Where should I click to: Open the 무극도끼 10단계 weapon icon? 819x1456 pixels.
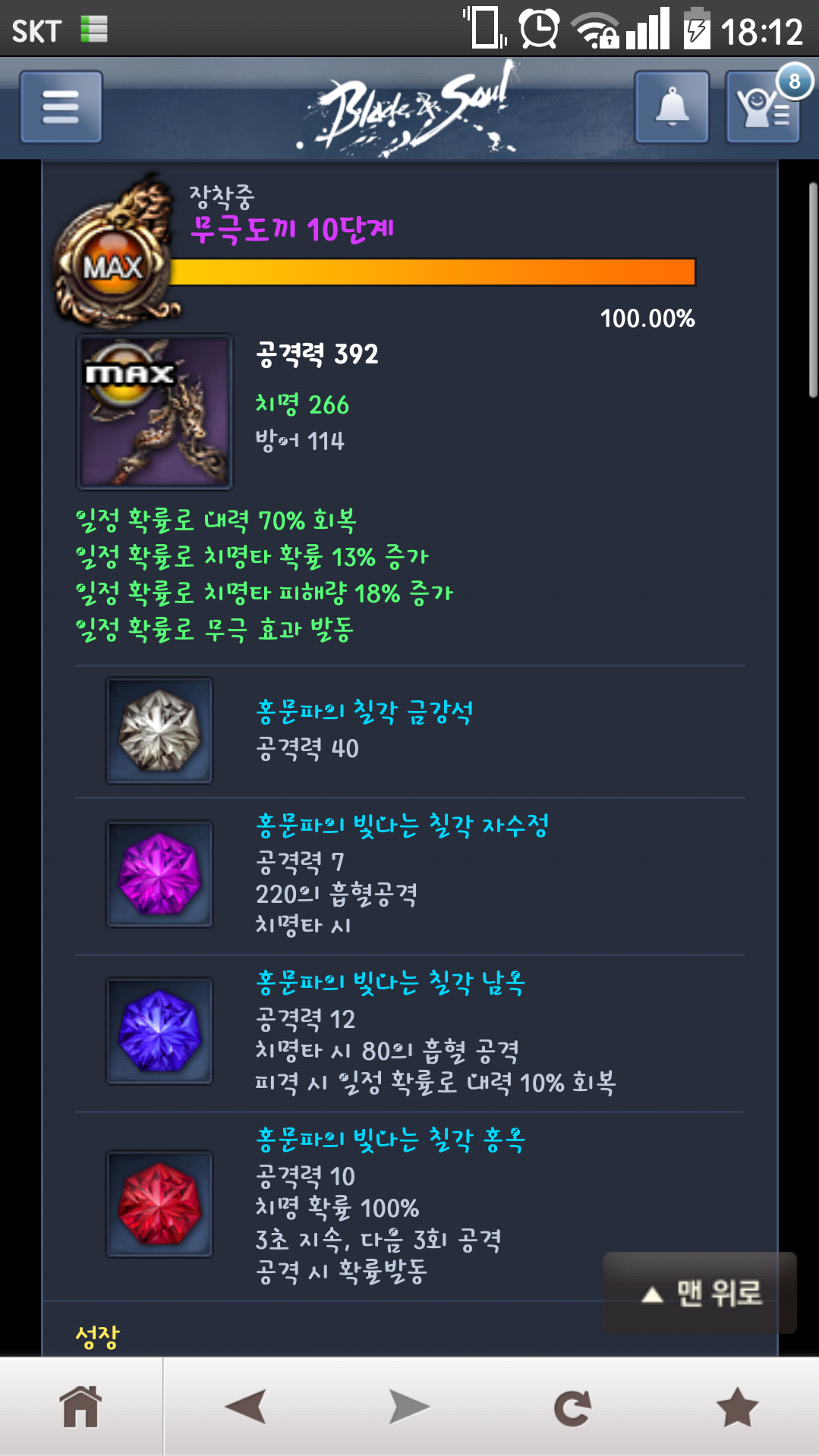click(x=155, y=412)
